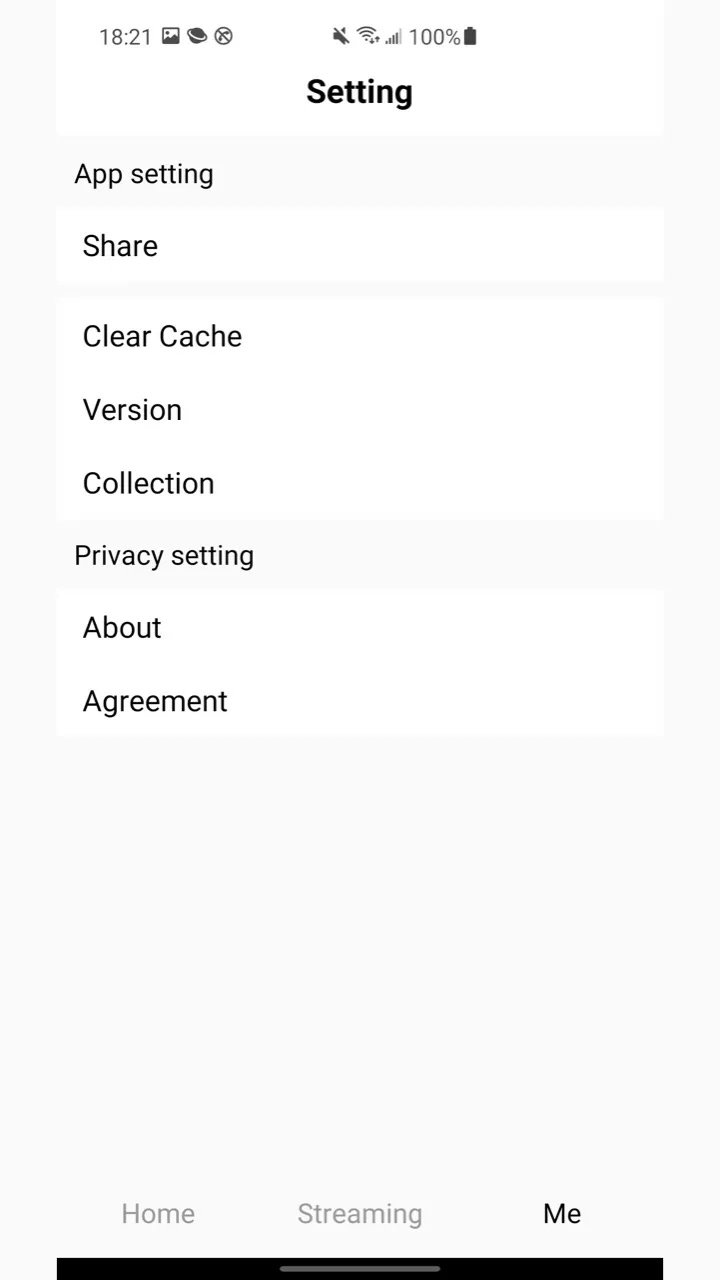
Task: Tap the browser notification icon in status bar
Action: pyautogui.click(x=196, y=36)
